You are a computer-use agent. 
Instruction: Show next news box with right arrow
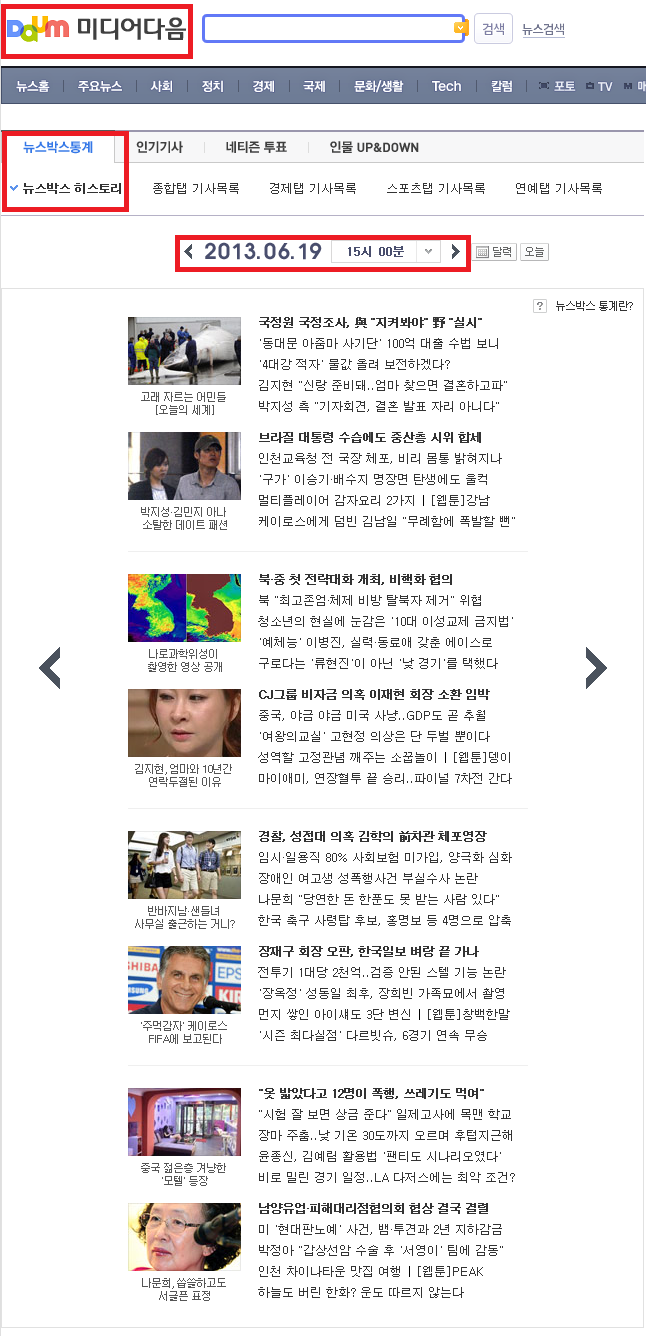point(595,668)
